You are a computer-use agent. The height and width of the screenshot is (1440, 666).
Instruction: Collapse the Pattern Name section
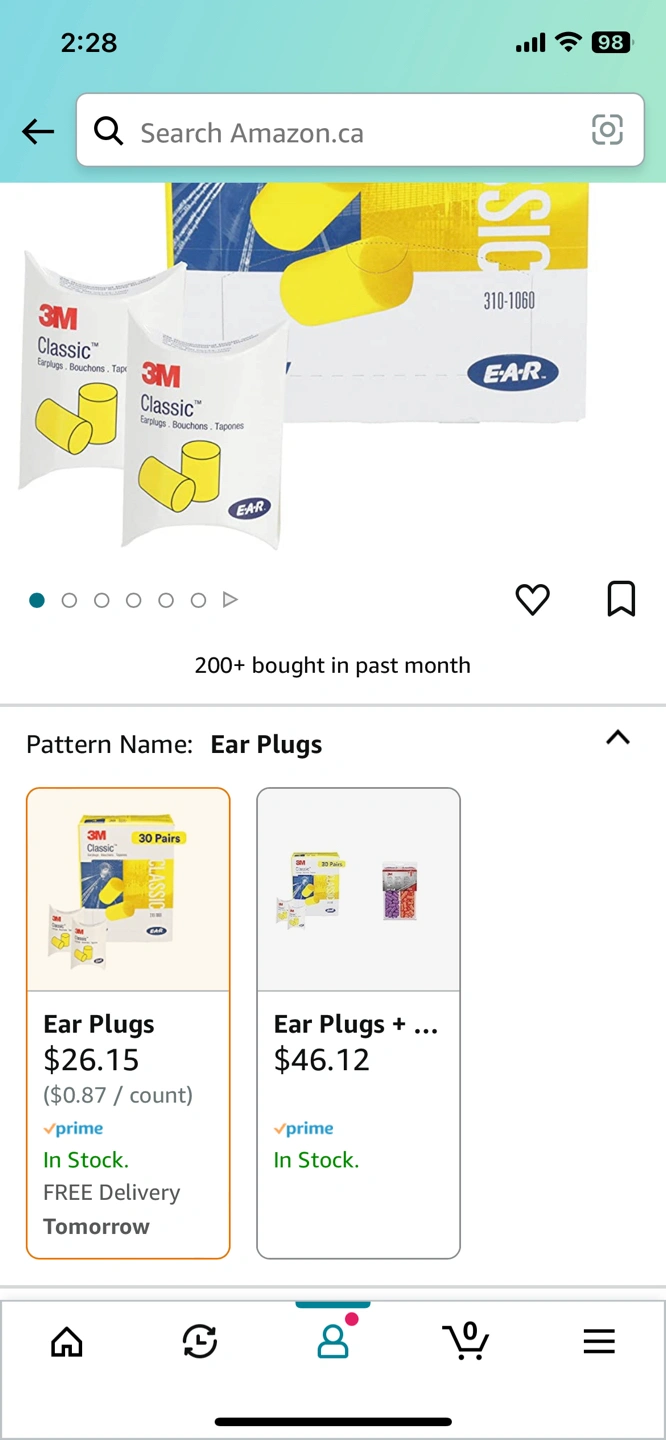pos(618,738)
